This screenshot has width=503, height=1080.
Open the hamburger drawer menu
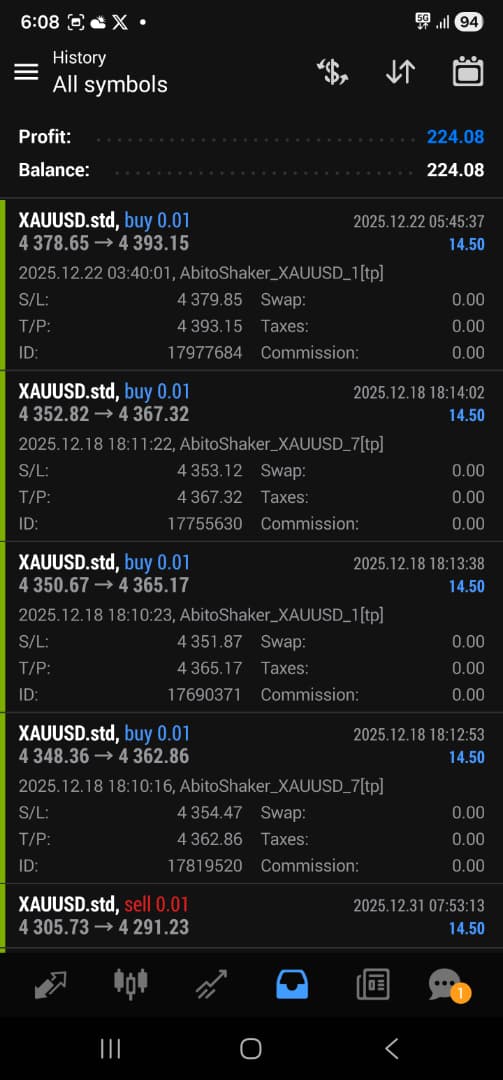tap(26, 72)
